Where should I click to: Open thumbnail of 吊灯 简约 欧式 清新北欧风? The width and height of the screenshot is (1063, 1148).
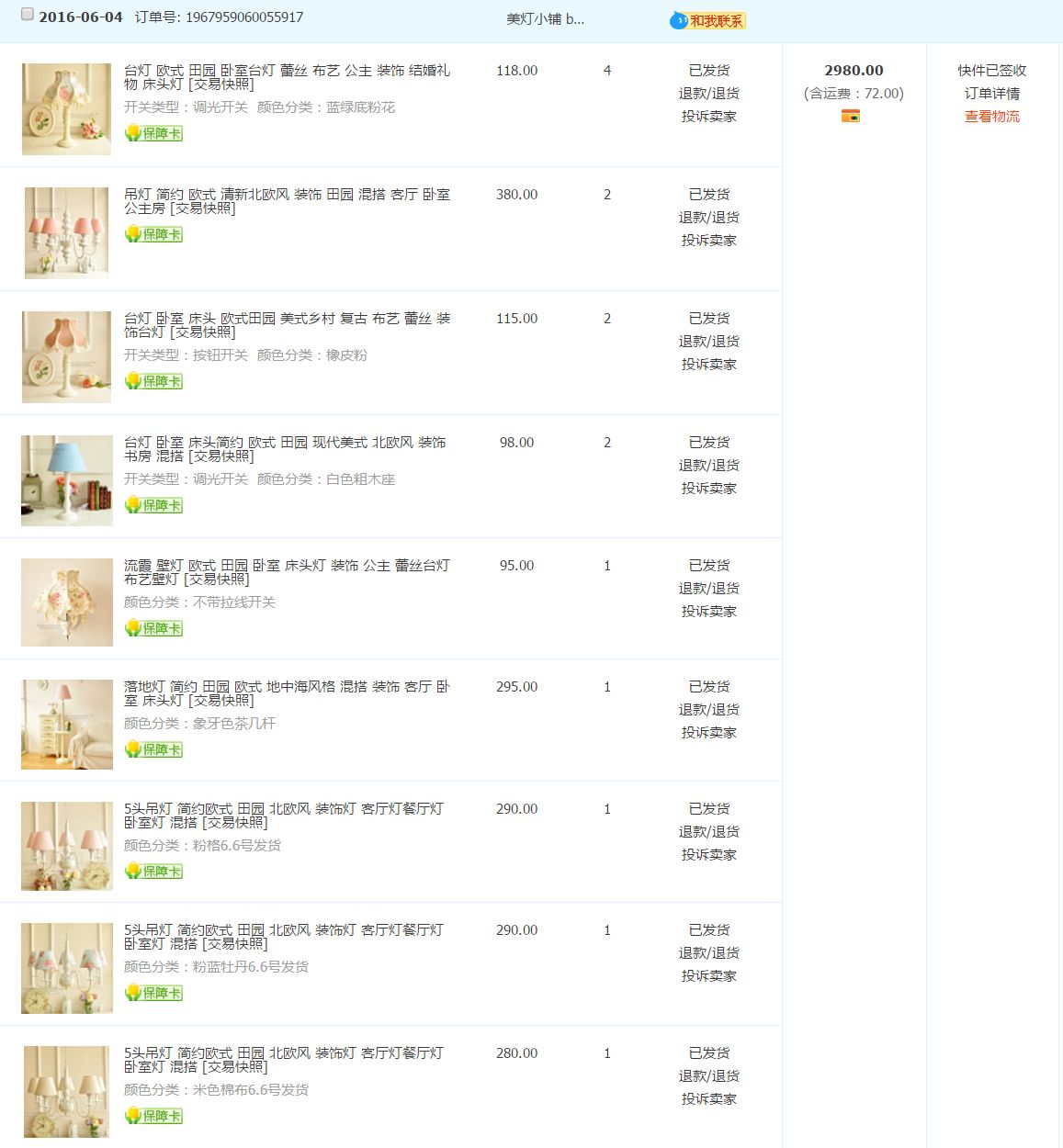point(66,232)
